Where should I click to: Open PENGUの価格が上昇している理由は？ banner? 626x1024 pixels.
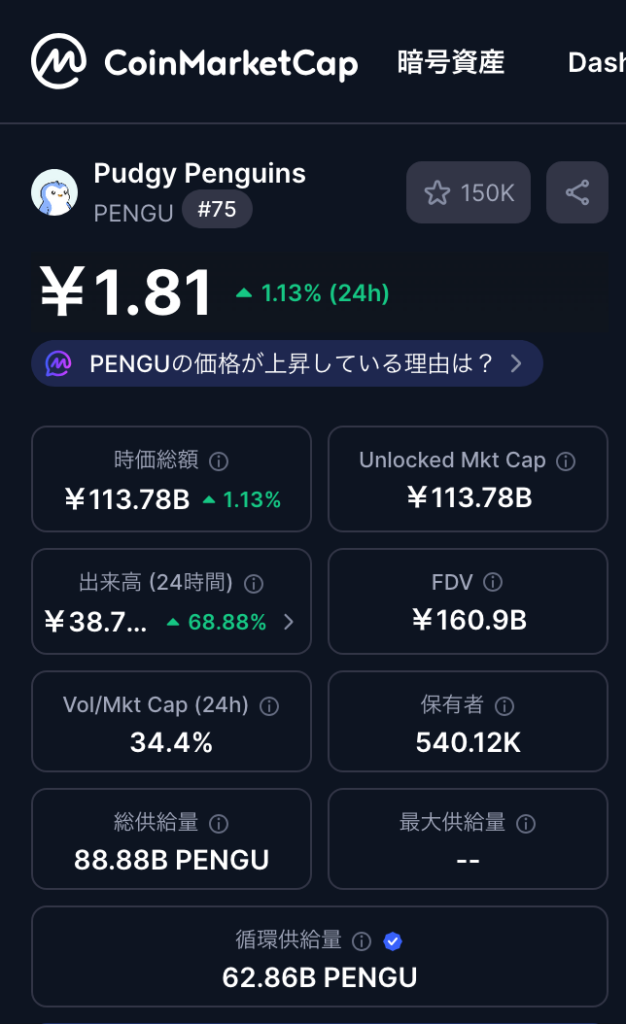[287, 363]
